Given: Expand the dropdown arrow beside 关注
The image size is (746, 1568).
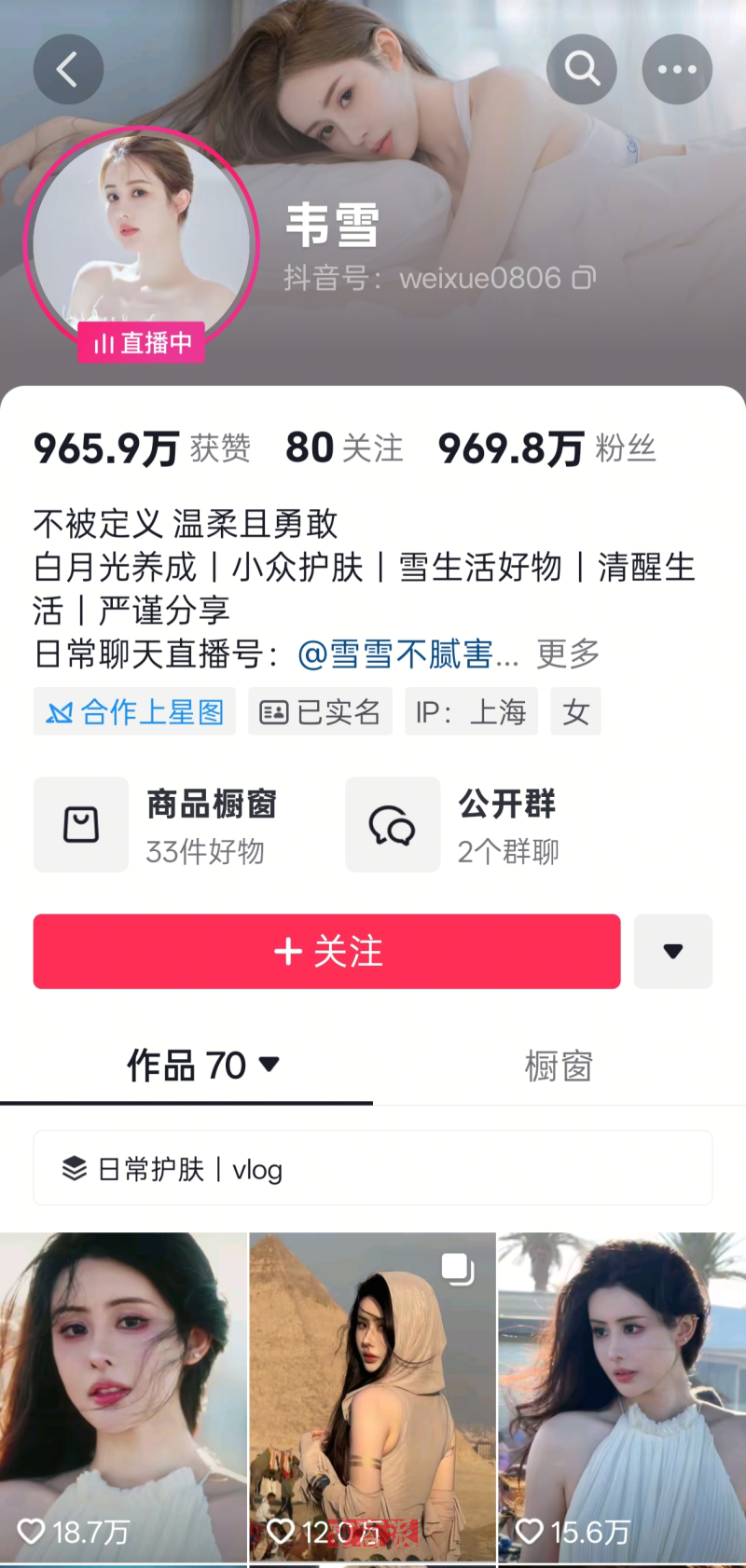Looking at the screenshot, I should (672, 951).
